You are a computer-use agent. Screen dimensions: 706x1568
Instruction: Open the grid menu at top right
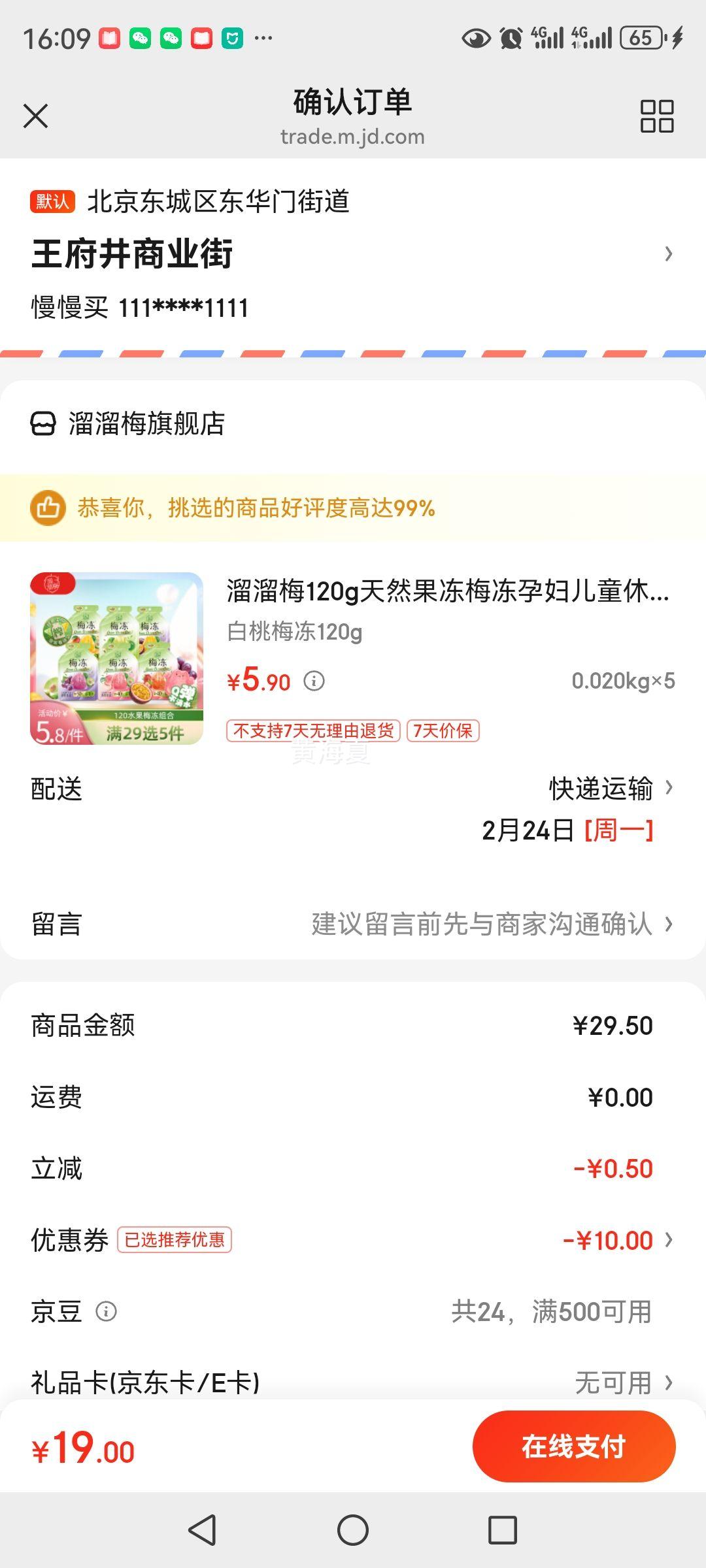point(658,116)
